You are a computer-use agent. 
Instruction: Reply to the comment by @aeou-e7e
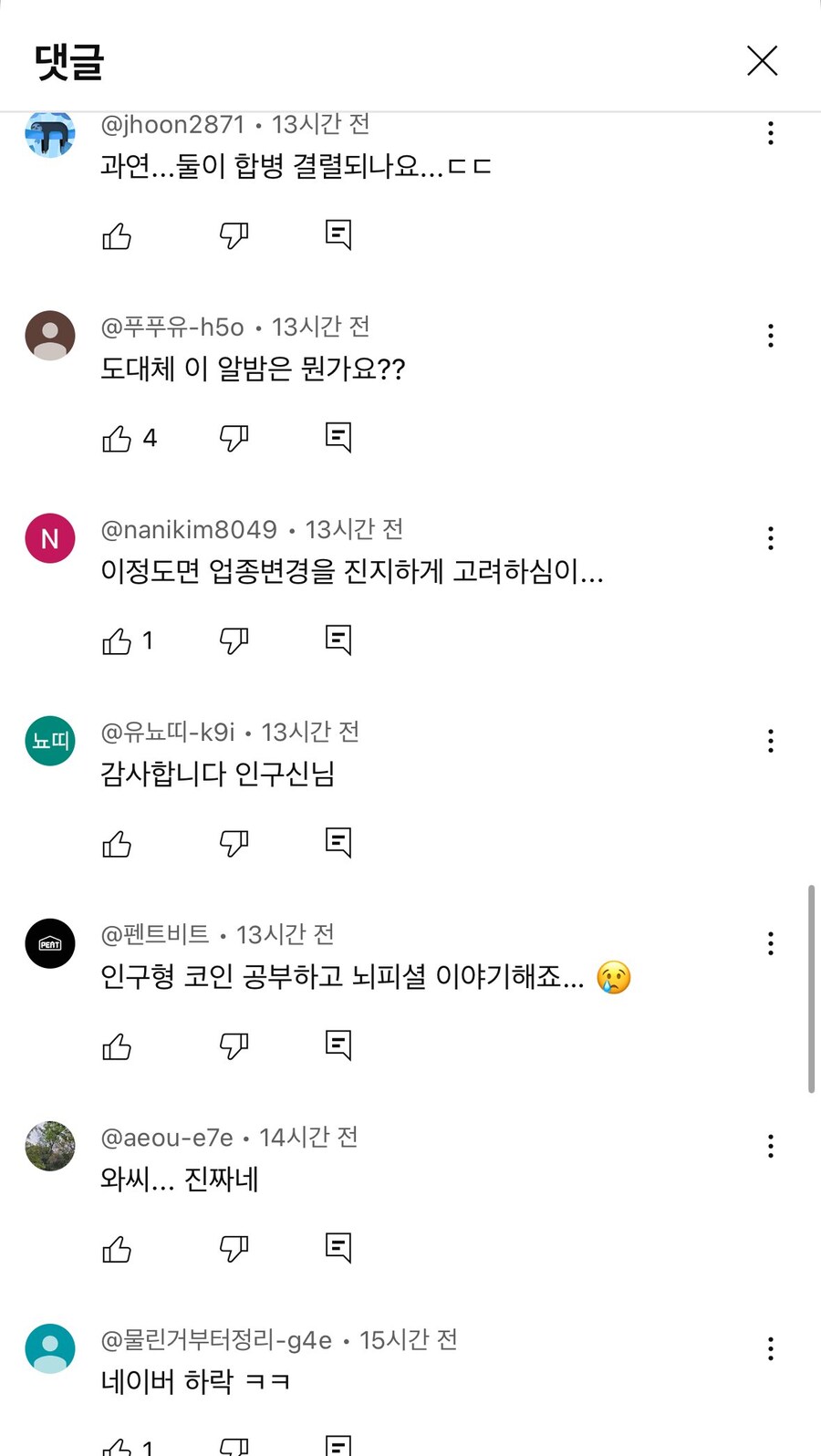pyautogui.click(x=338, y=1248)
